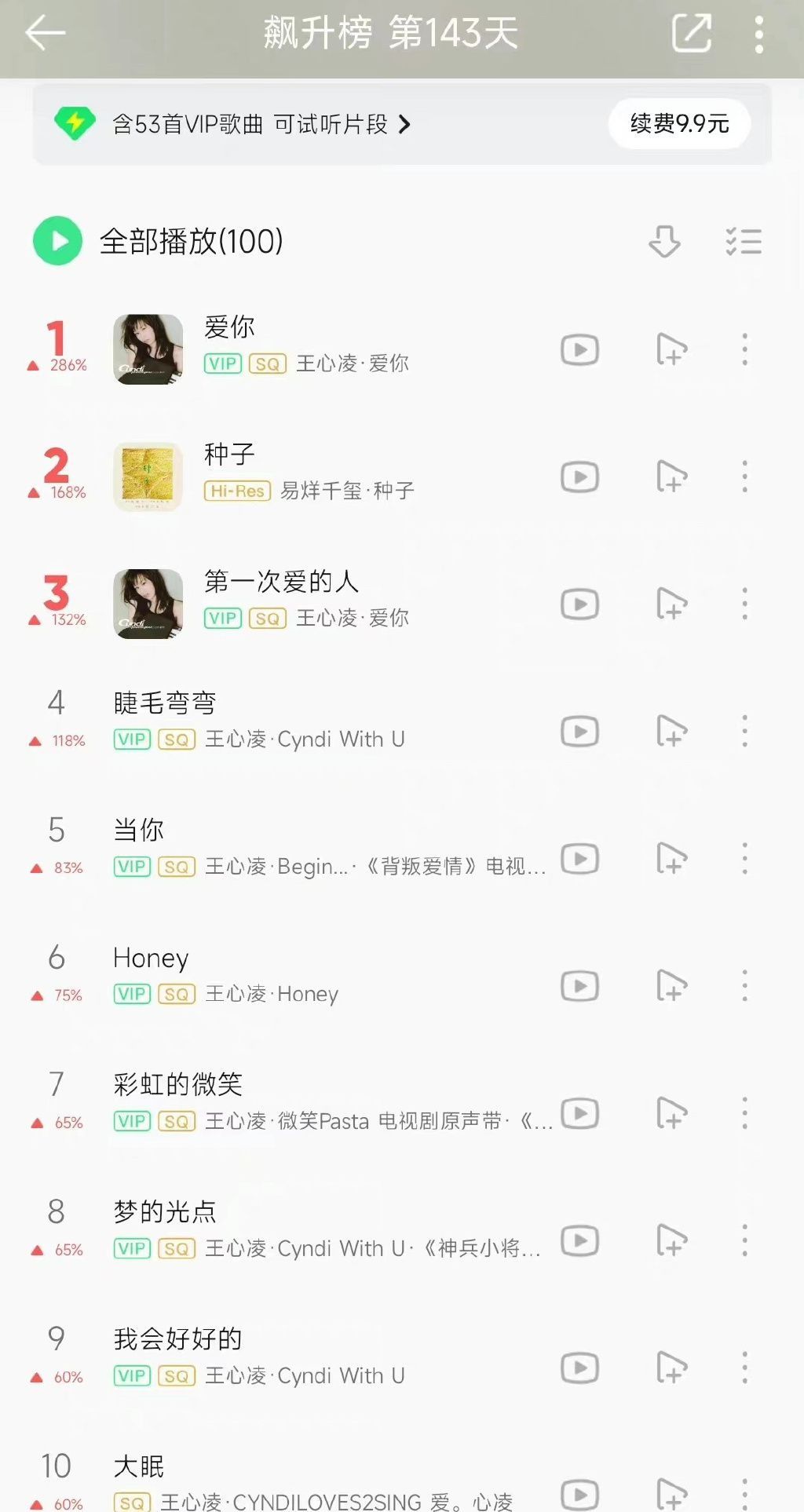Tap 续费9.9元 to renew VIP
This screenshot has width=804, height=1512.
point(678,124)
